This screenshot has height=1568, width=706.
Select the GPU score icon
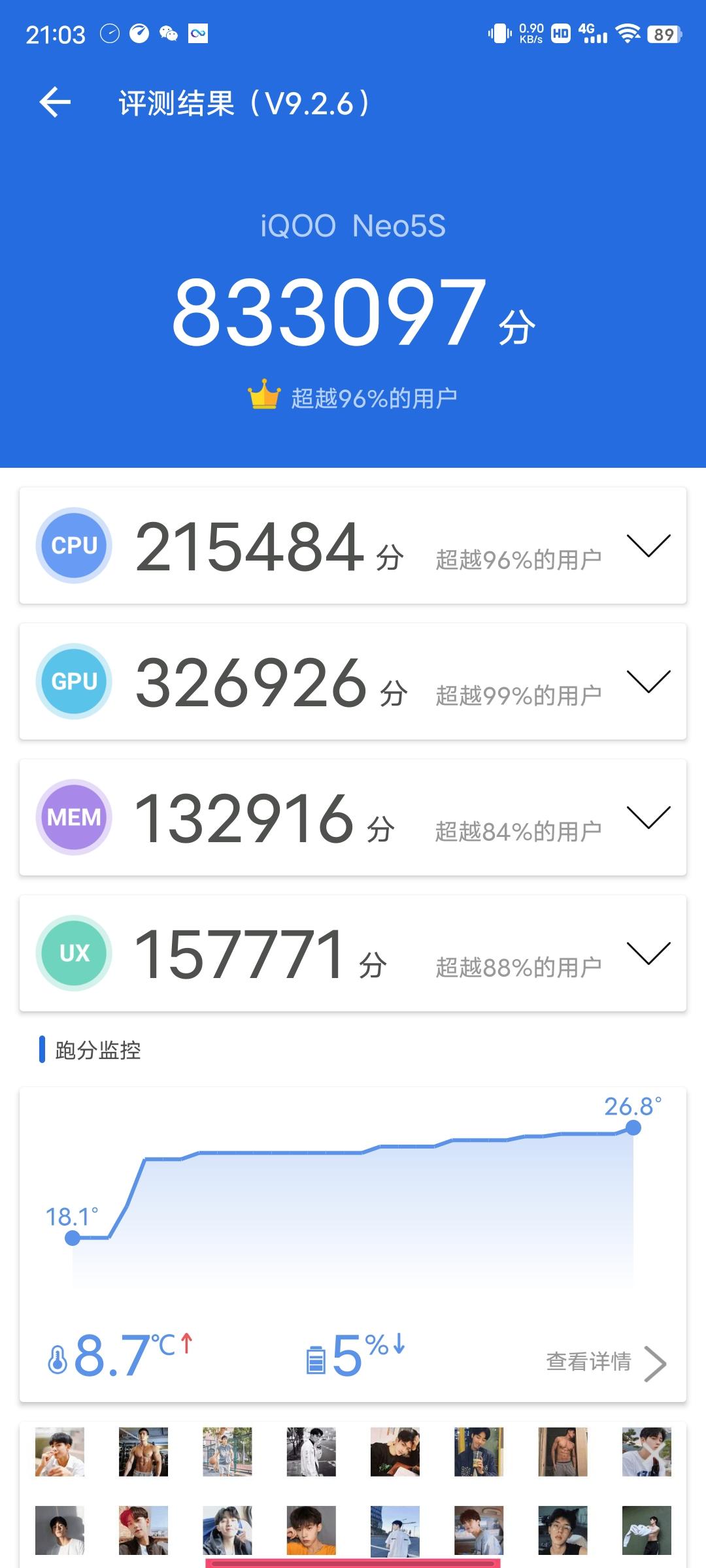pyautogui.click(x=74, y=682)
